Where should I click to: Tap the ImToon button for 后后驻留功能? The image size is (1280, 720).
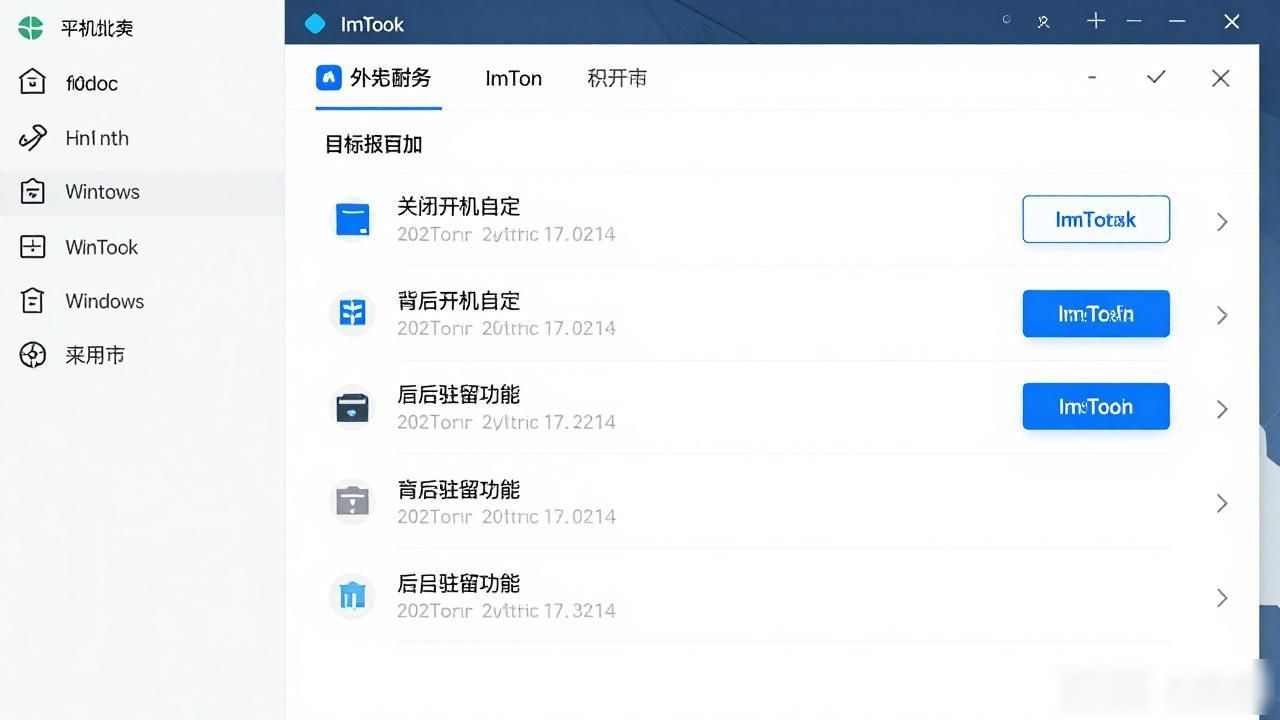(1096, 406)
